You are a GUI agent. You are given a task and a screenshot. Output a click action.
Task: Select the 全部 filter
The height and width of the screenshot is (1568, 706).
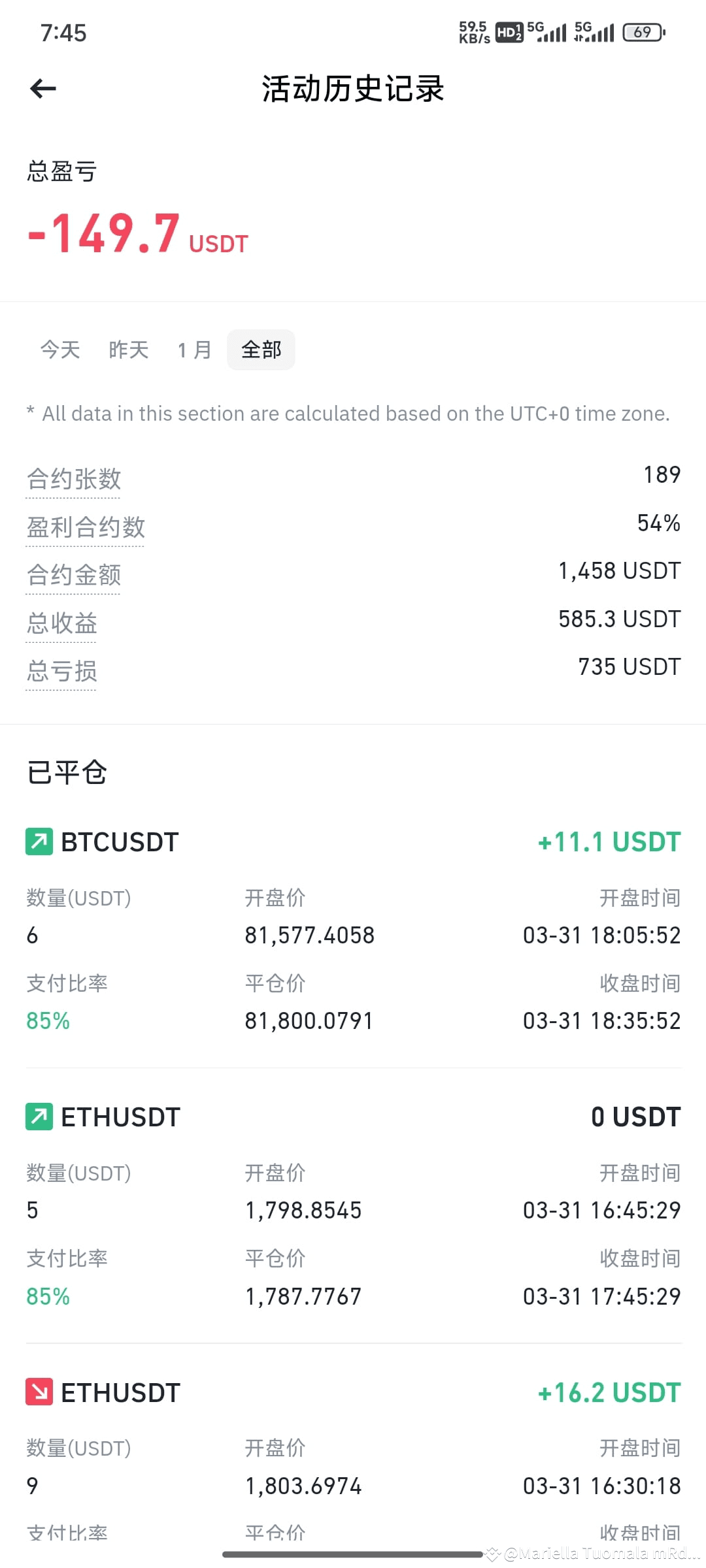261,350
